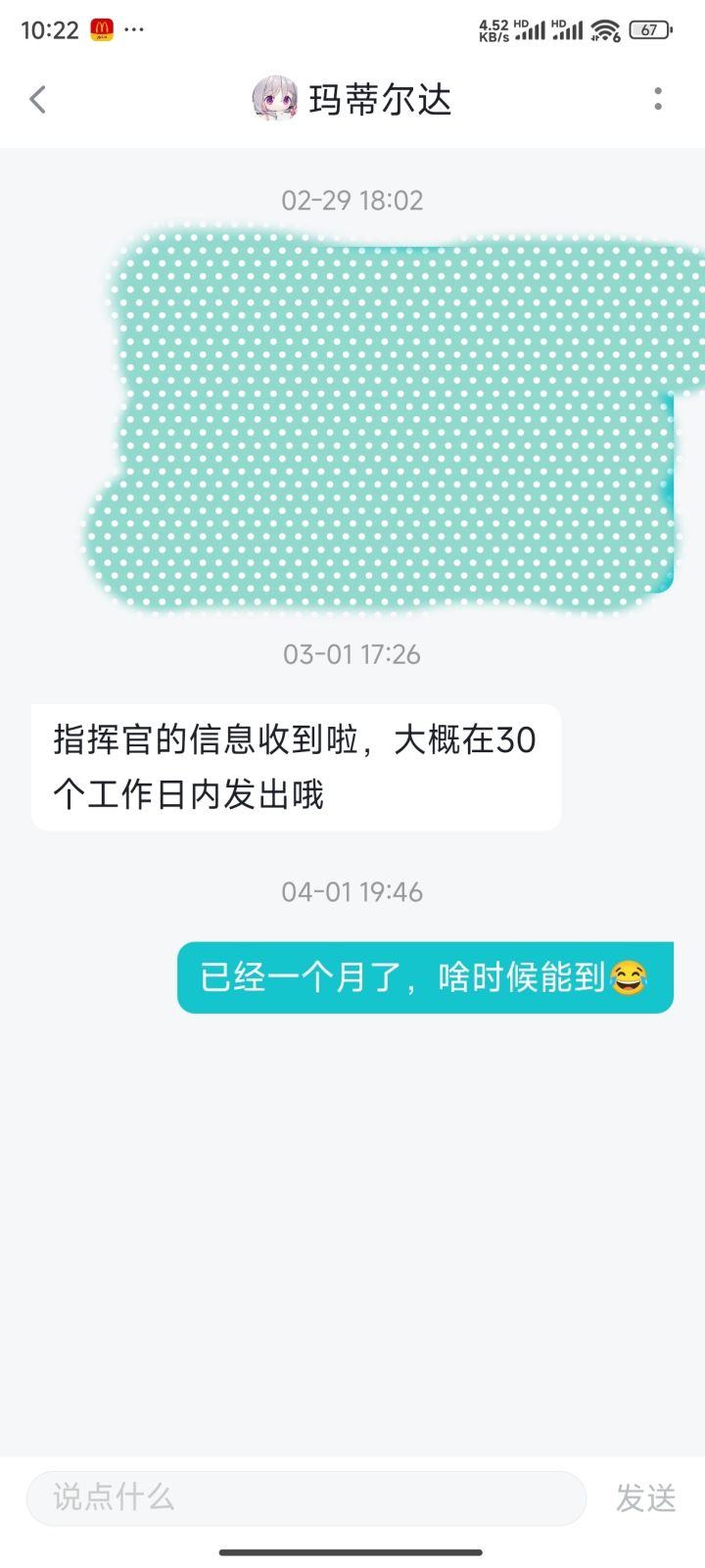Tap the 04-01 19:46 timestamp
The image size is (705, 1568).
pos(352,891)
